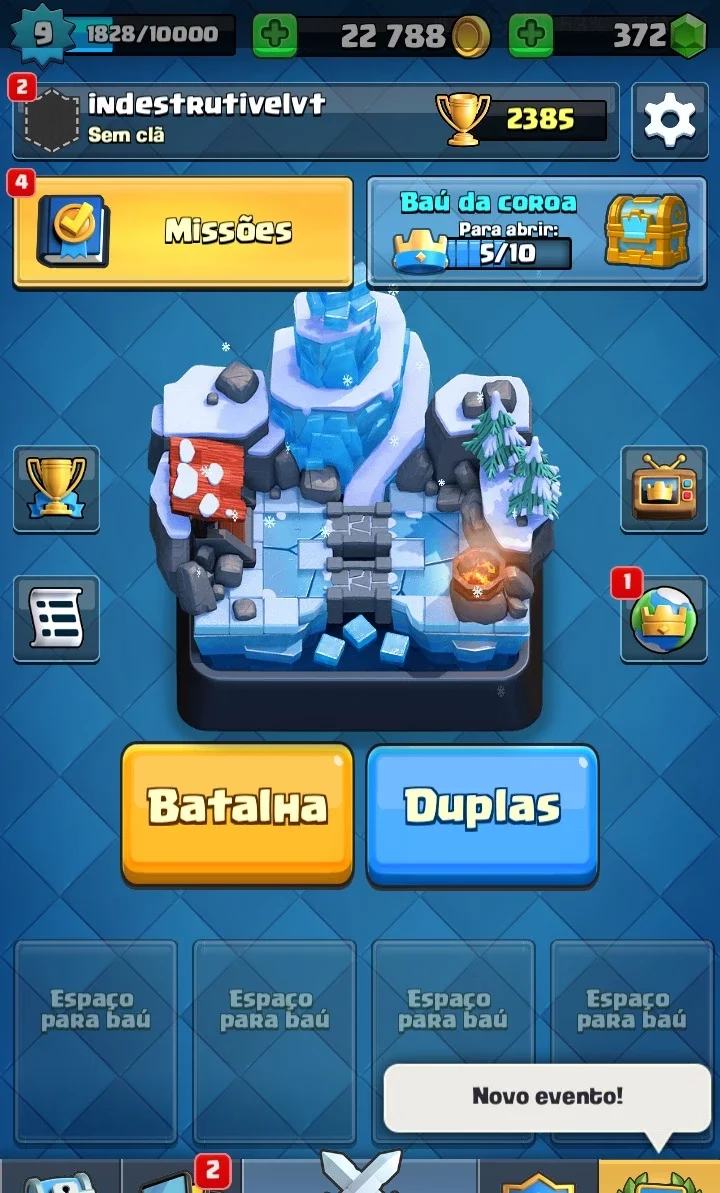The width and height of the screenshot is (720, 1193).
Task: Start a match with Batalha
Action: 237,815
